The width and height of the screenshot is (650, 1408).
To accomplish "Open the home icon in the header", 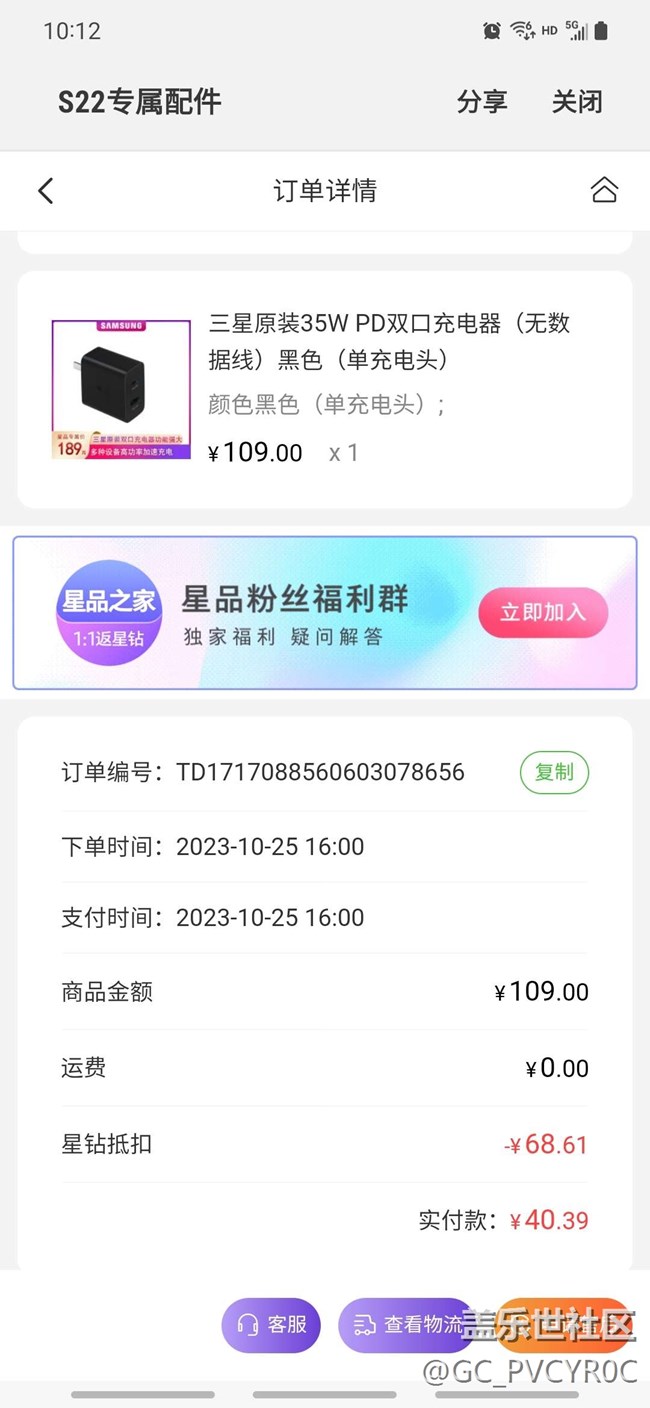I will coord(604,190).
